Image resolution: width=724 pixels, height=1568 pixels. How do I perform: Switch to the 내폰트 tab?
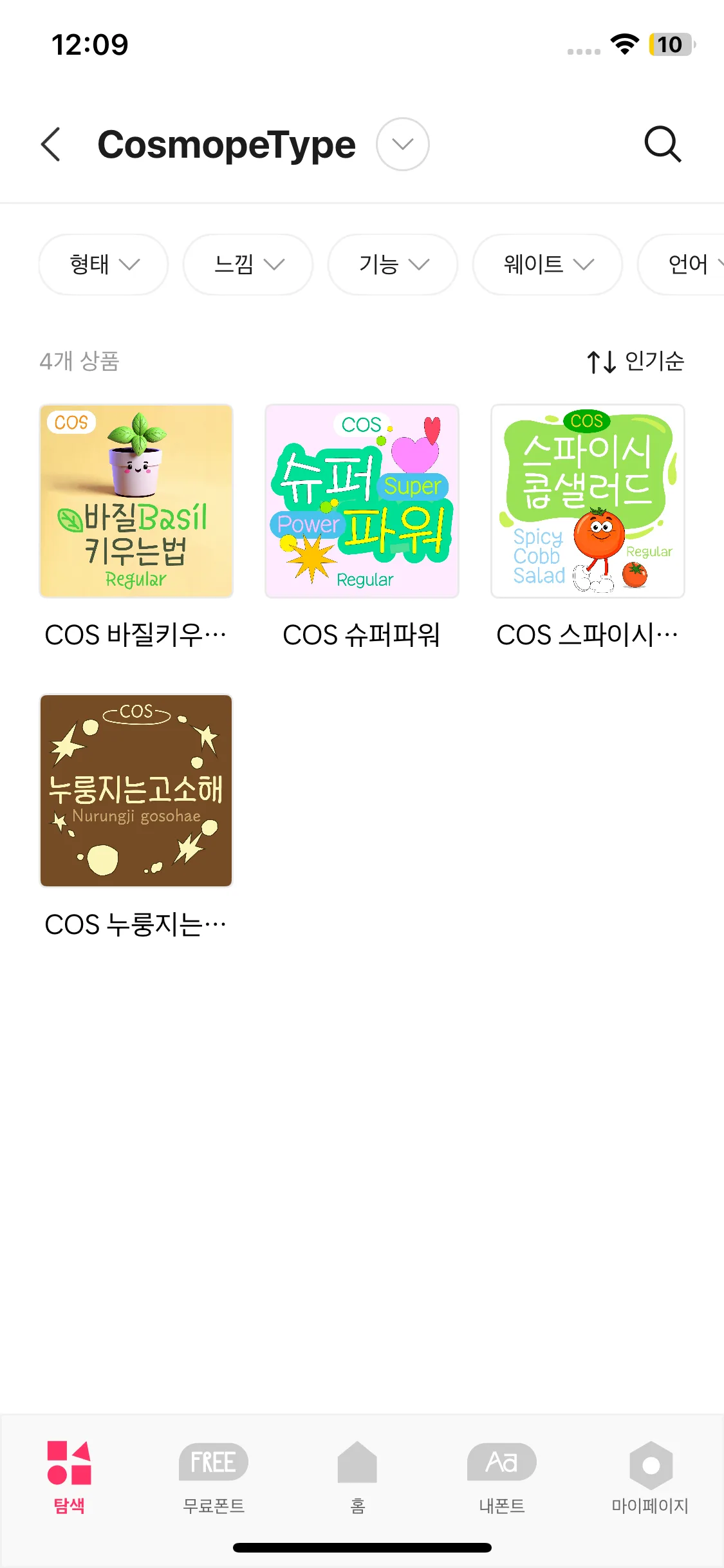click(x=502, y=1475)
